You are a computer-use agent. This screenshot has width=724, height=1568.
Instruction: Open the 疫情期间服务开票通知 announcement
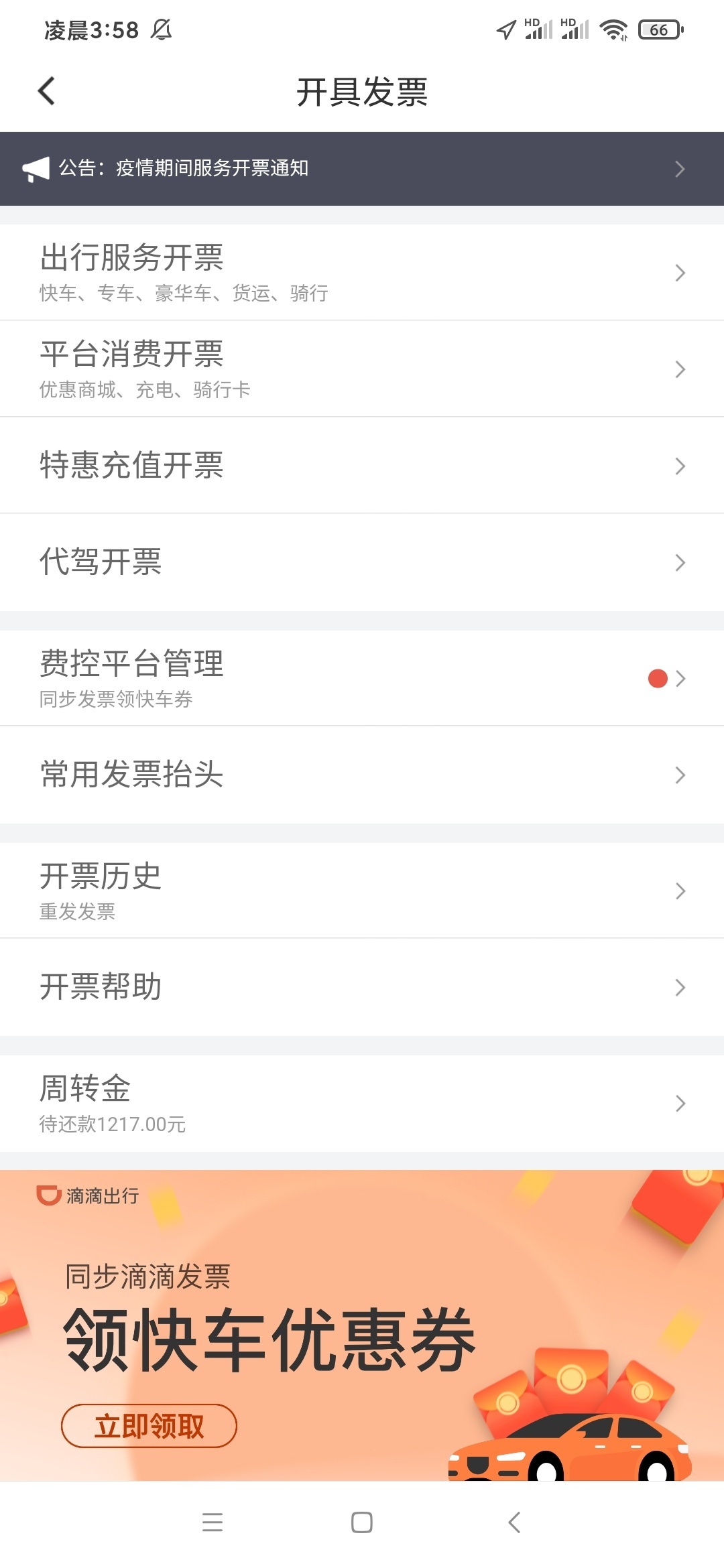coord(362,168)
